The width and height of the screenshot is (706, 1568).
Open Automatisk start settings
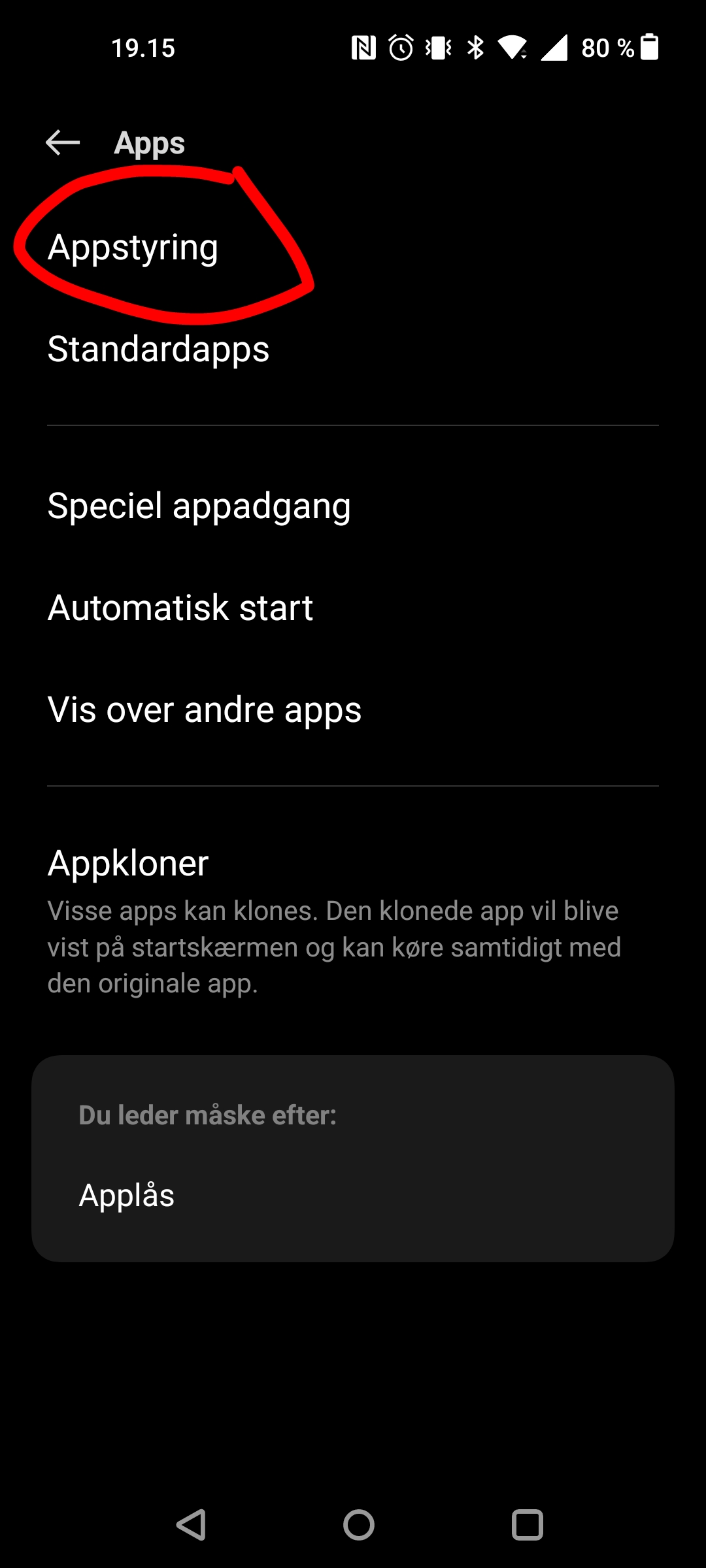[180, 608]
